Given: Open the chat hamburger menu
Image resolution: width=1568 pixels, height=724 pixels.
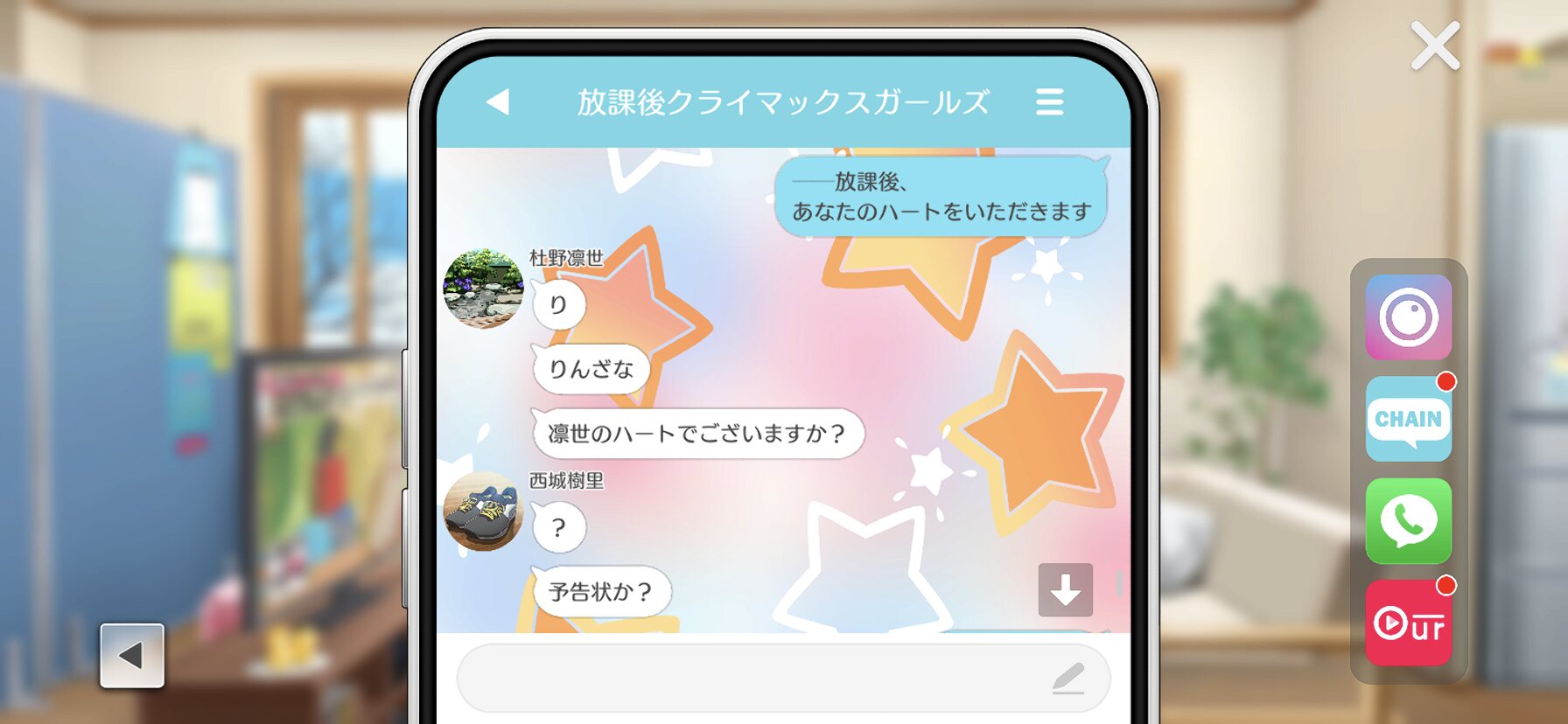Looking at the screenshot, I should pos(1049,102).
